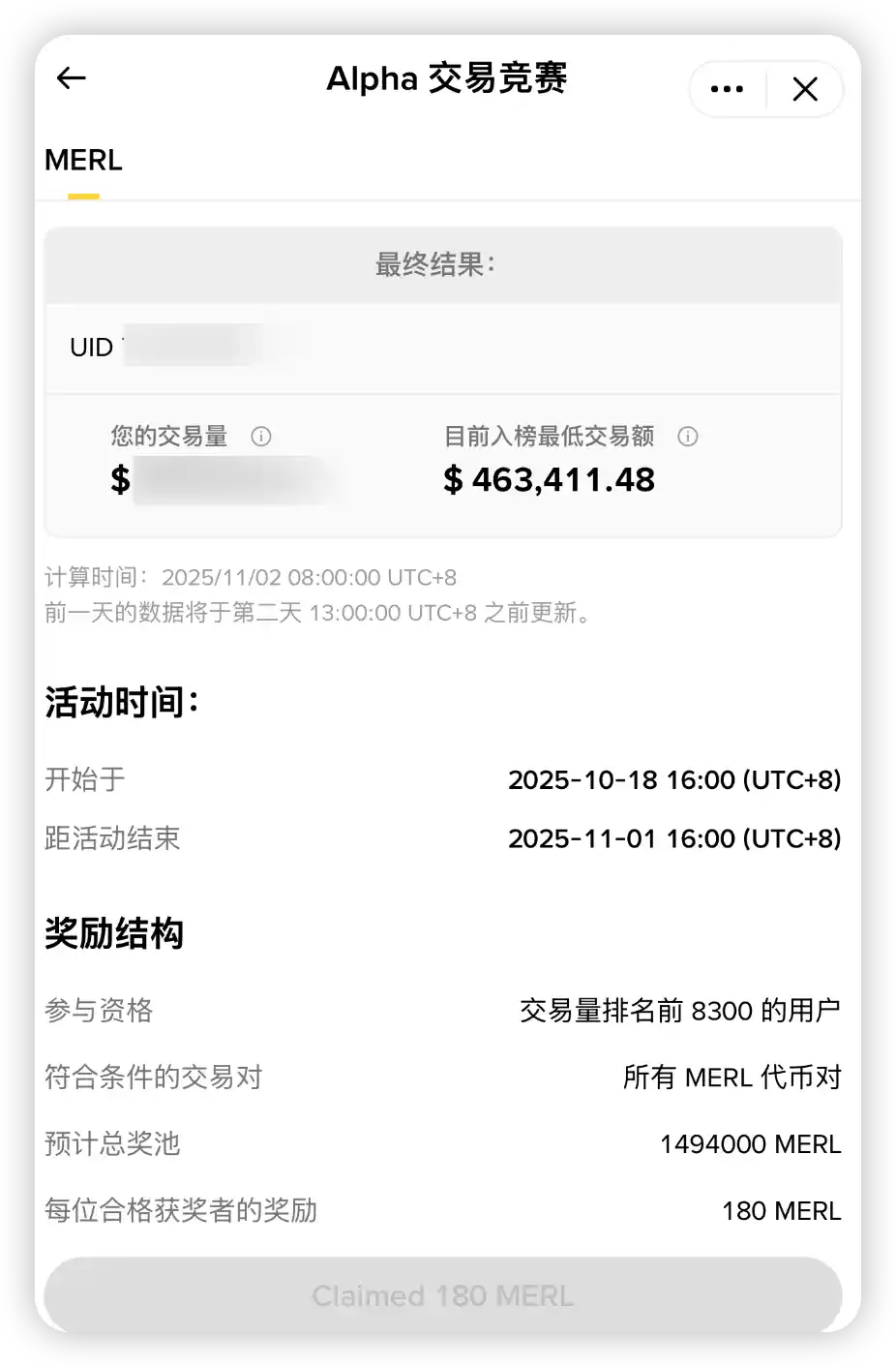Go back using the arrow icon

72,78
